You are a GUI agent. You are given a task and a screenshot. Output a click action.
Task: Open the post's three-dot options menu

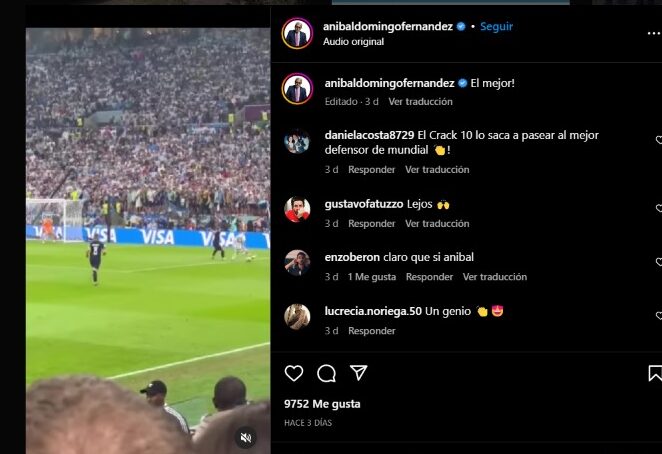click(x=653, y=33)
